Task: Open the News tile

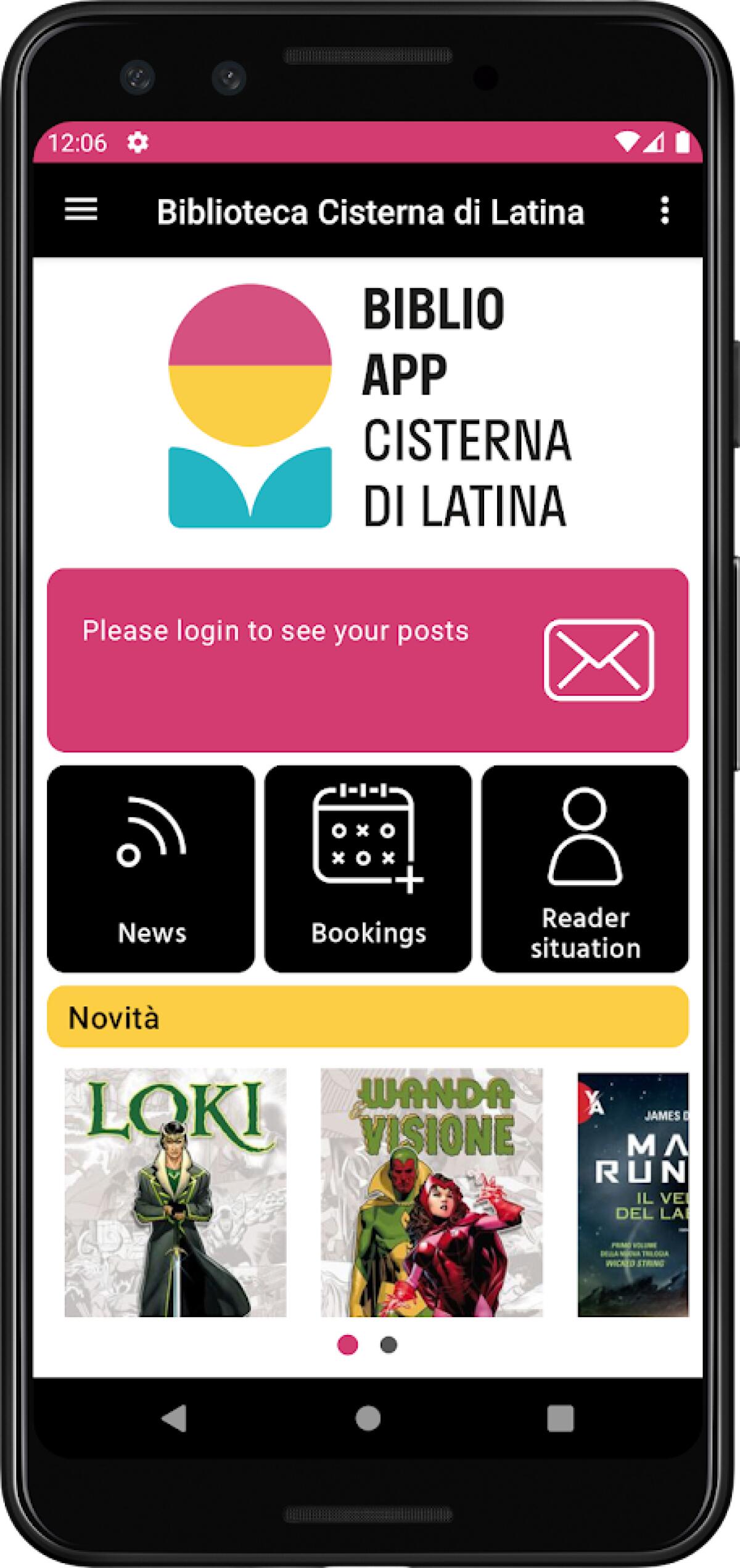Action: click(x=151, y=872)
